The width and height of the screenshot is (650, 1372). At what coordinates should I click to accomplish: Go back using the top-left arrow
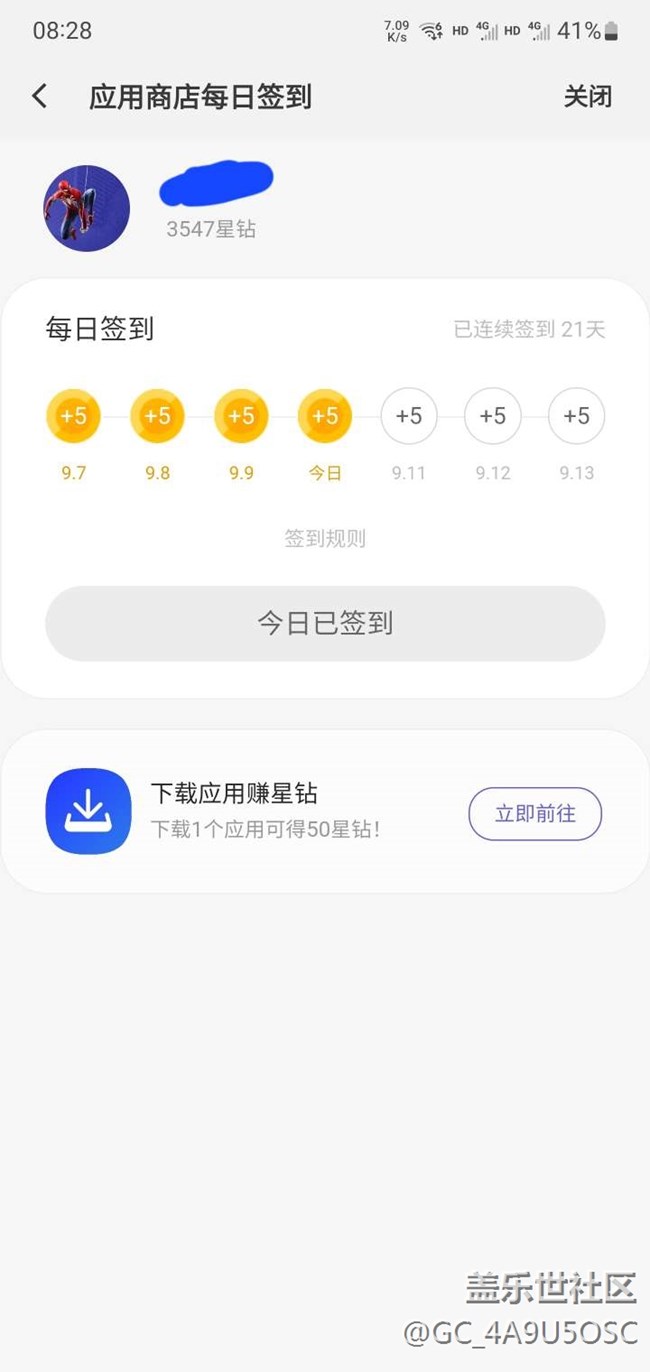40,97
